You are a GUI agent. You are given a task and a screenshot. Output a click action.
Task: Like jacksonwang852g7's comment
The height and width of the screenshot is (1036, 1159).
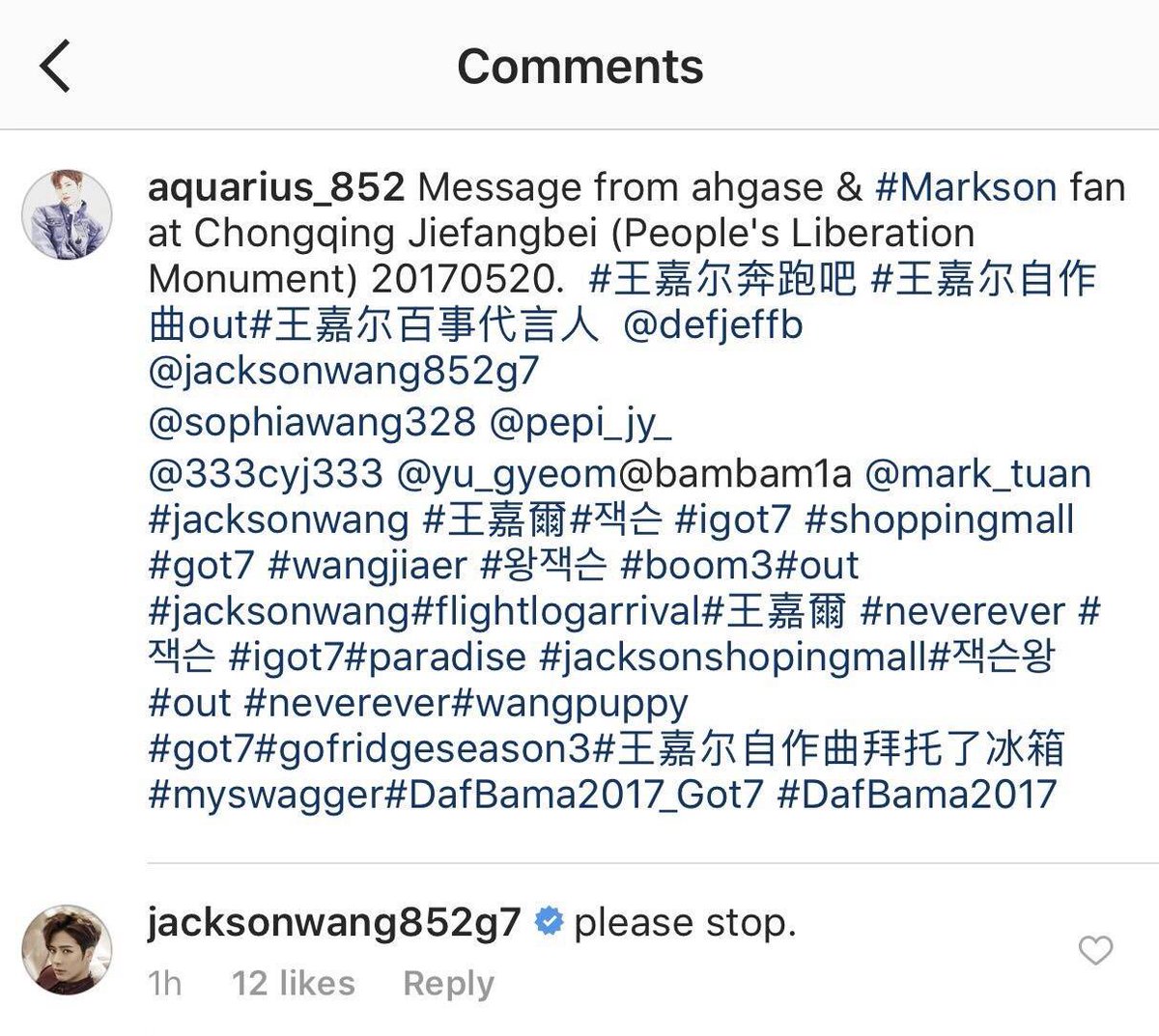pyautogui.click(x=1094, y=950)
